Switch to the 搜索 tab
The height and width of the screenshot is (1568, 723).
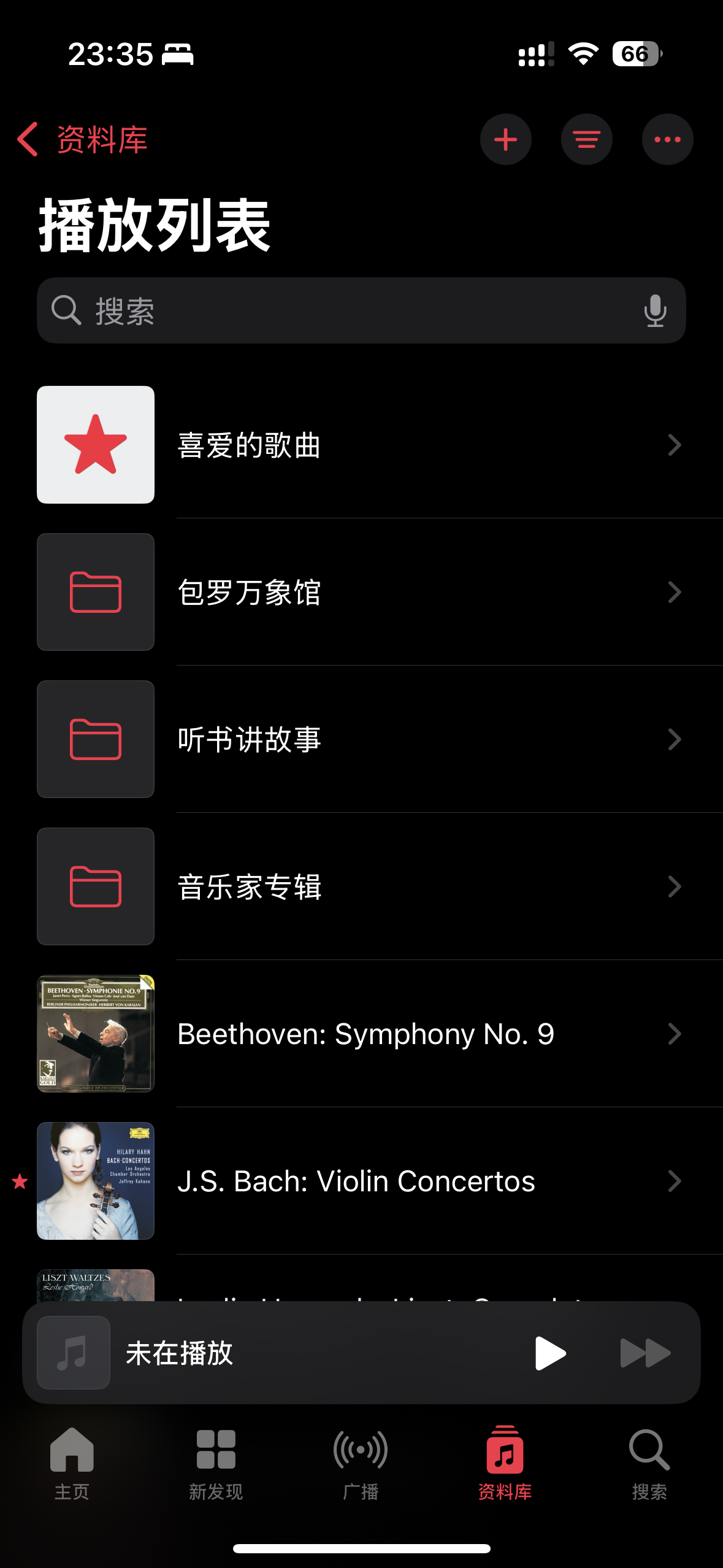649,1464
